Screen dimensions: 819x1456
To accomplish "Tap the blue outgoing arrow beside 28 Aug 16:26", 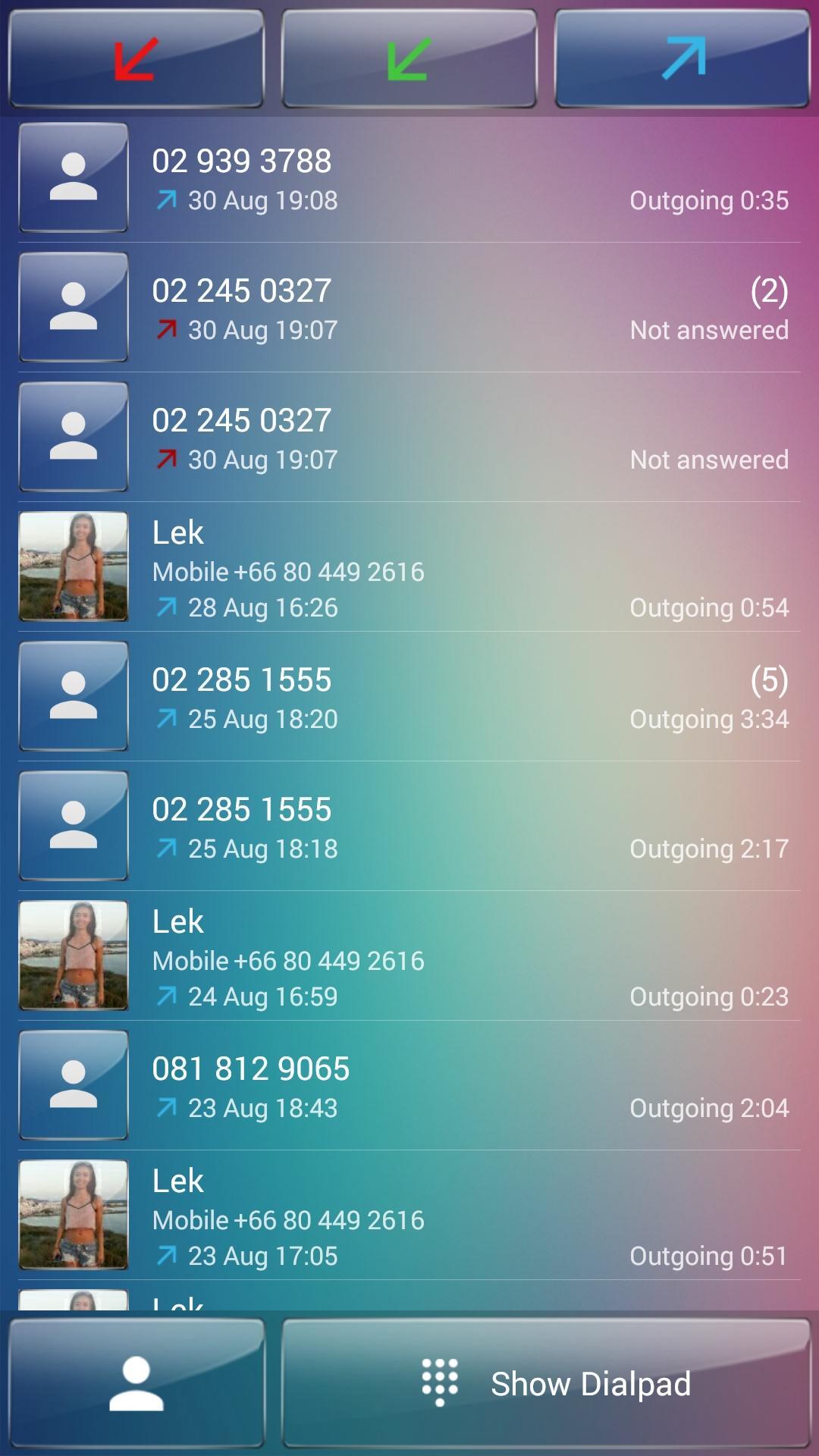I will pos(168,607).
